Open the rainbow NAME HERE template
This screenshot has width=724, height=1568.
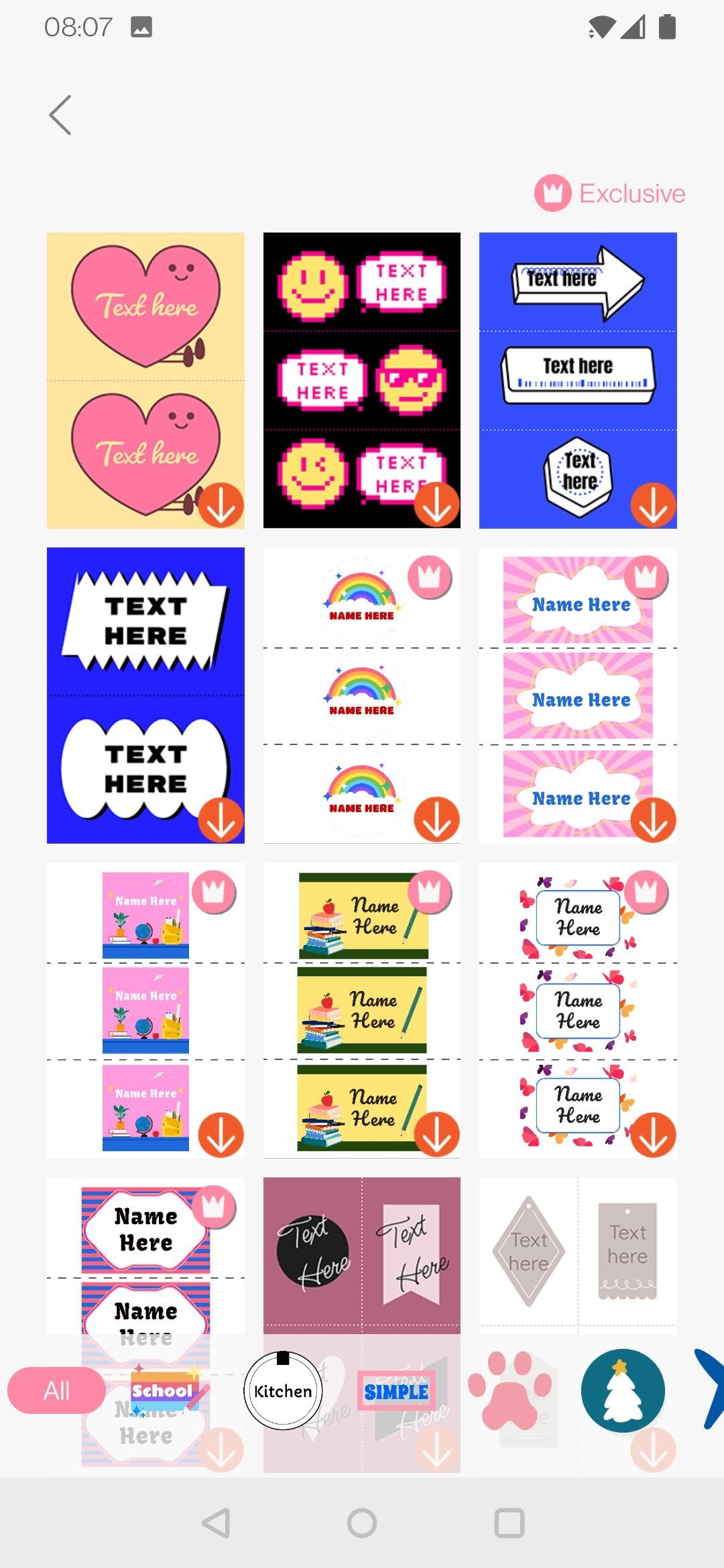(362, 696)
